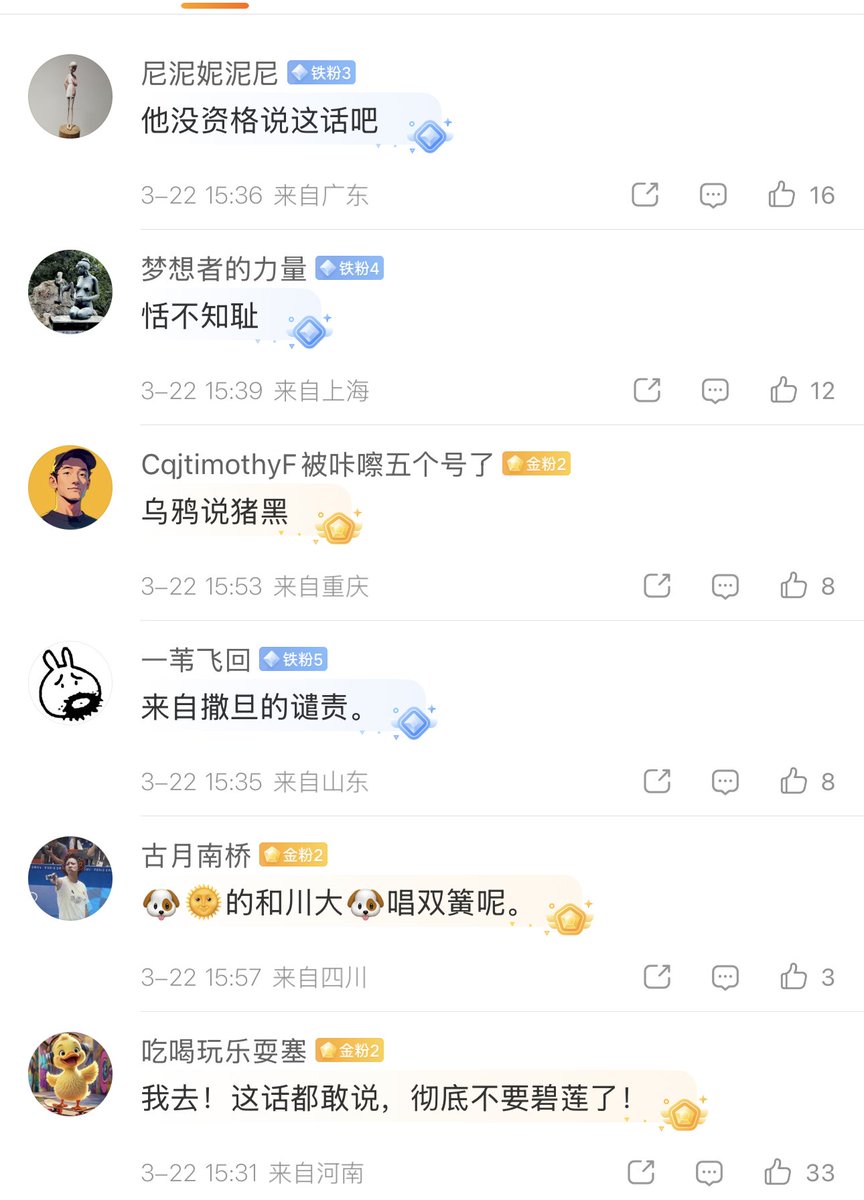Open 一苇飞回's username link
The width and height of the screenshot is (864, 1200).
(x=195, y=659)
